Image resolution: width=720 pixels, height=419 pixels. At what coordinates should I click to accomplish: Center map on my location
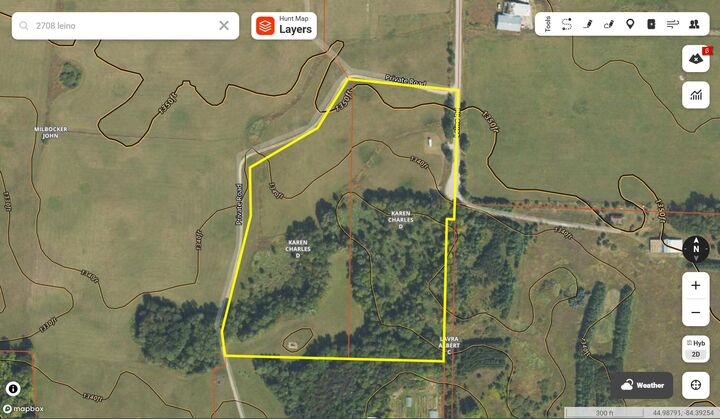pyautogui.click(x=695, y=385)
